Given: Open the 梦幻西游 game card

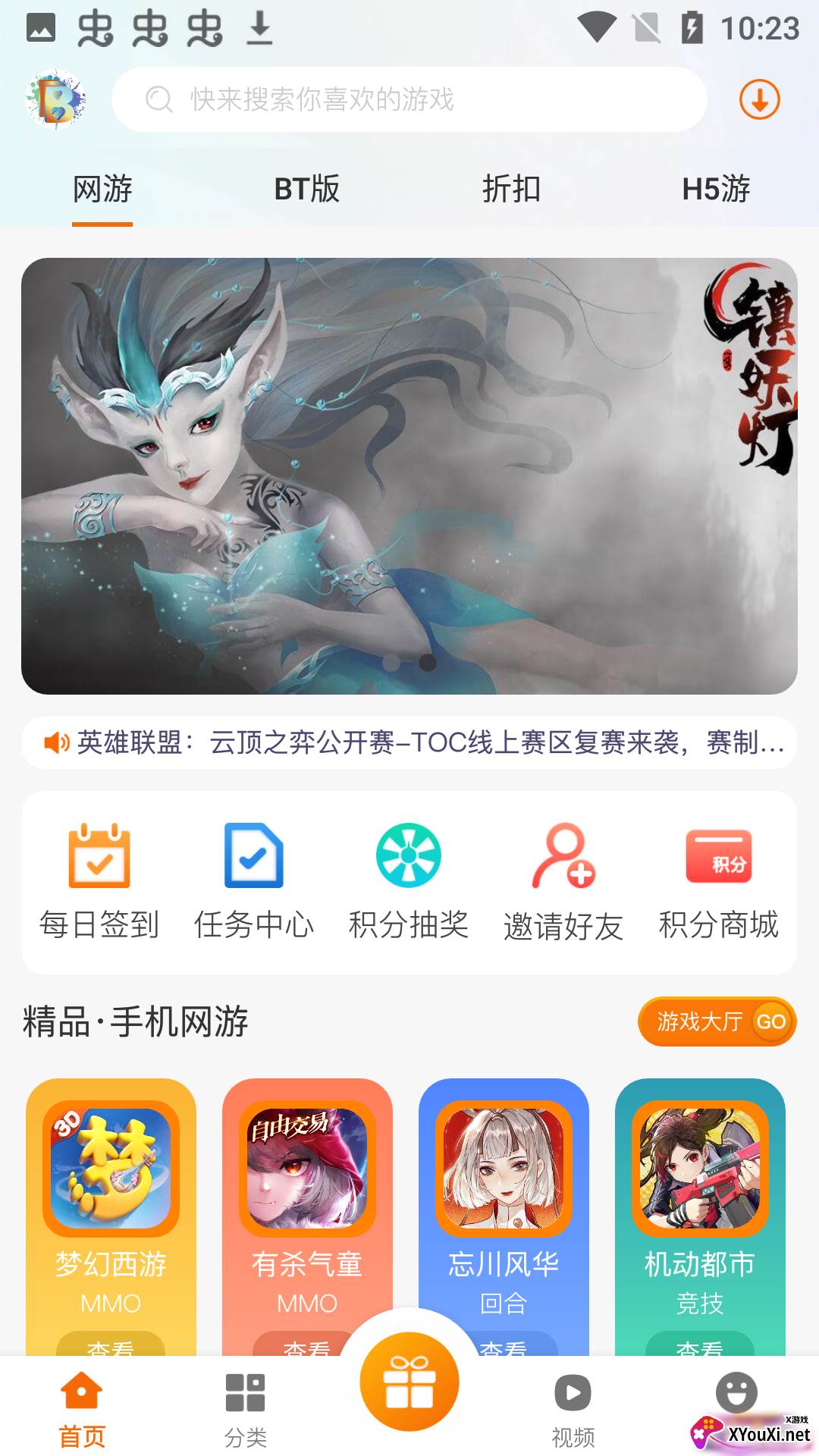Looking at the screenshot, I should [111, 1206].
